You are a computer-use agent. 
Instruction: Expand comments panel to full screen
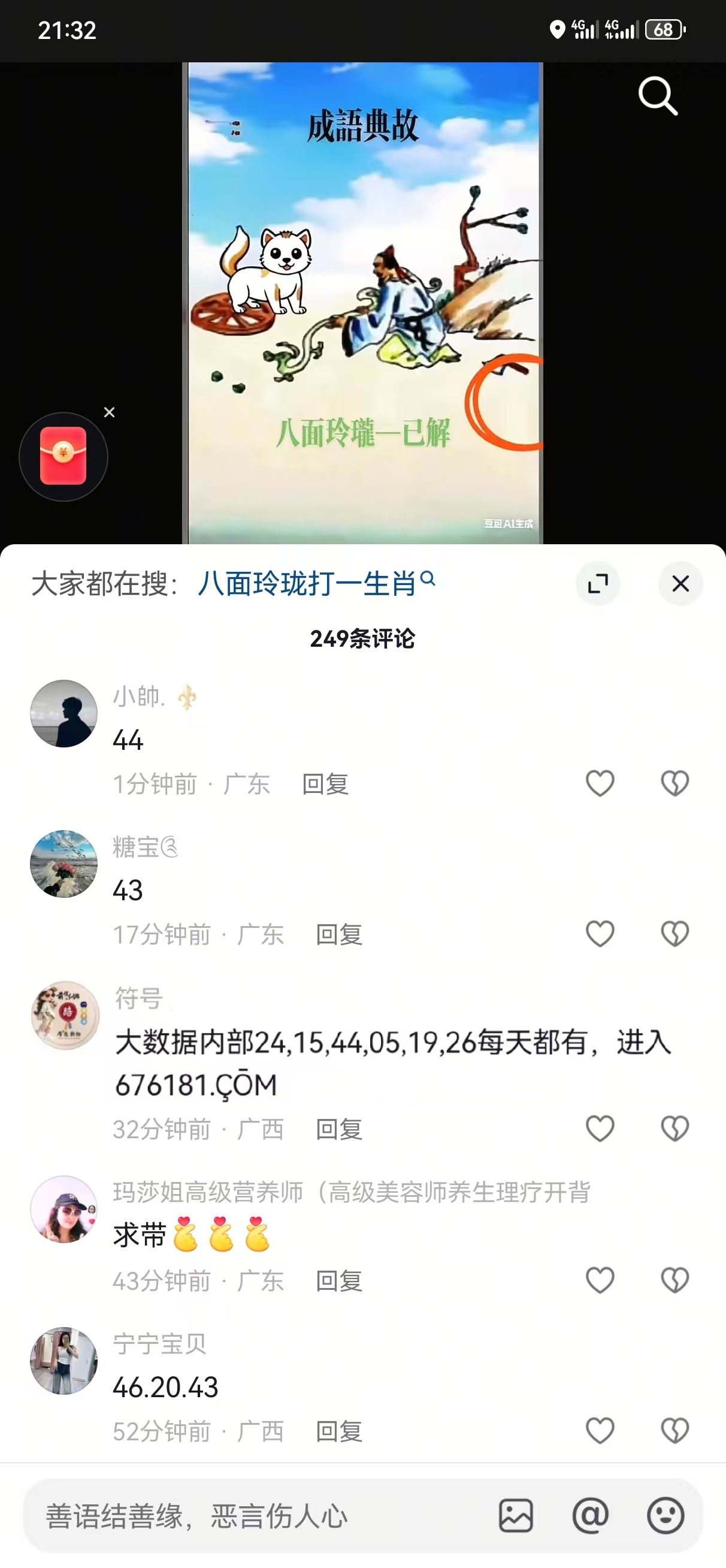[598, 584]
